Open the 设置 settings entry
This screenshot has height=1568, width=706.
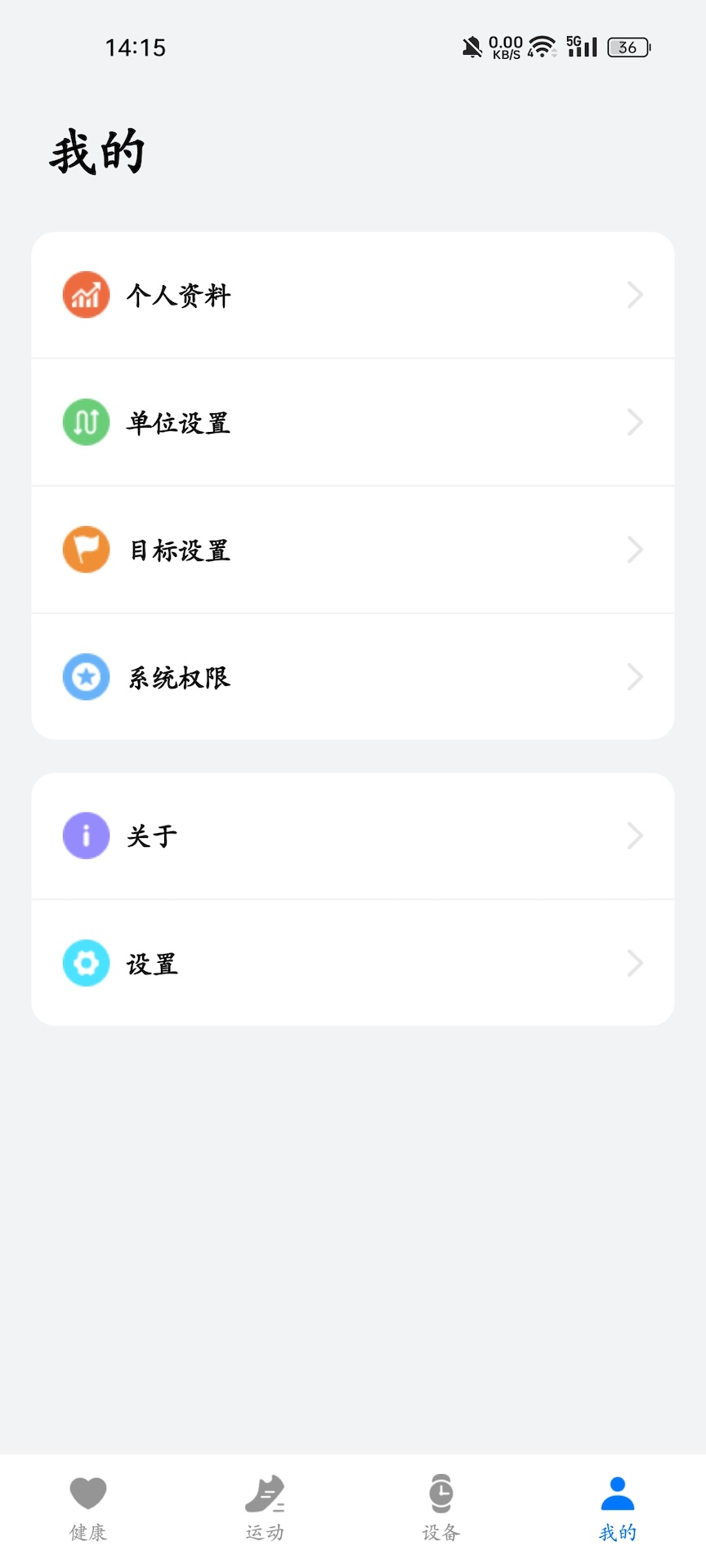353,963
